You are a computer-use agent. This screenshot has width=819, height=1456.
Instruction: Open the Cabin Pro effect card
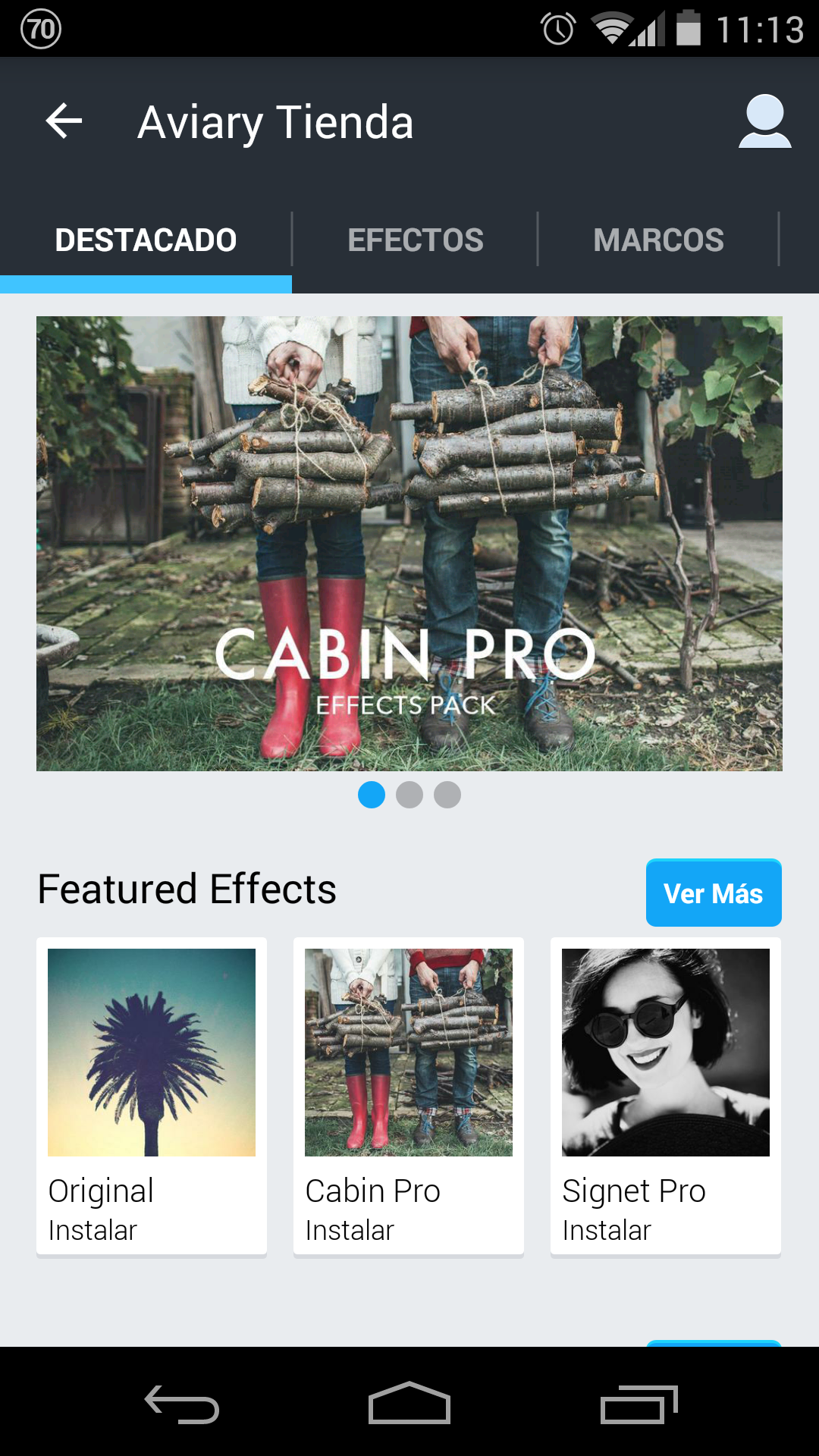pos(409,1097)
